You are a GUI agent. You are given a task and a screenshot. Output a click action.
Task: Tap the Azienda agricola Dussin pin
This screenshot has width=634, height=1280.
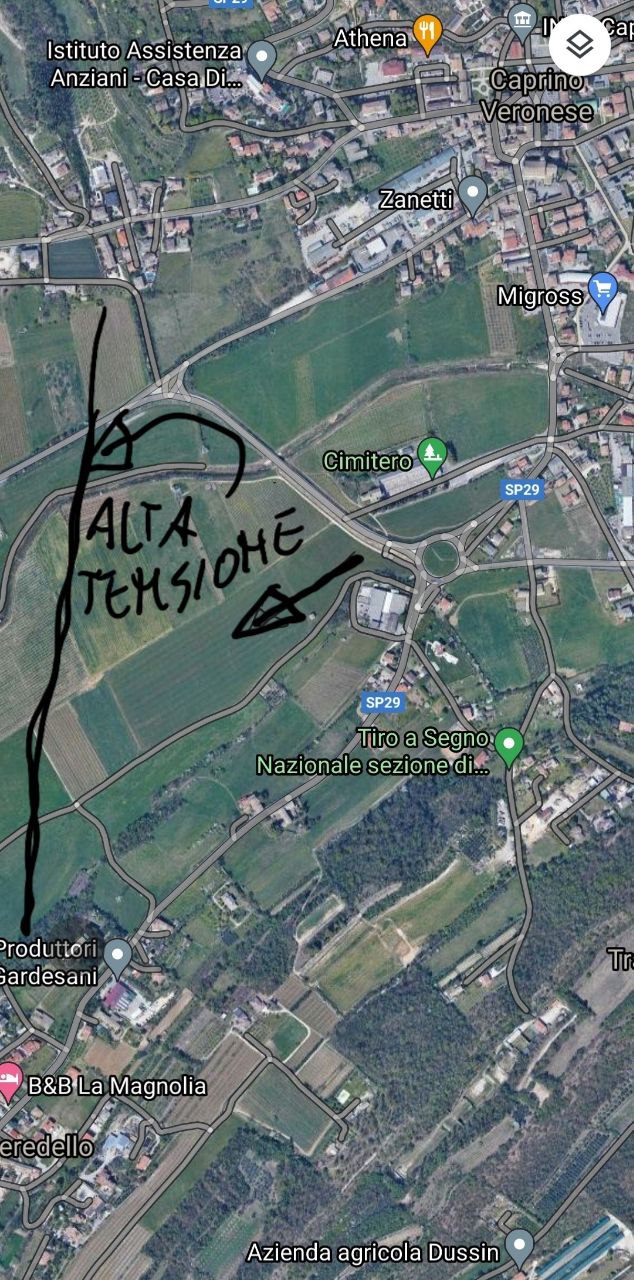518,1246
